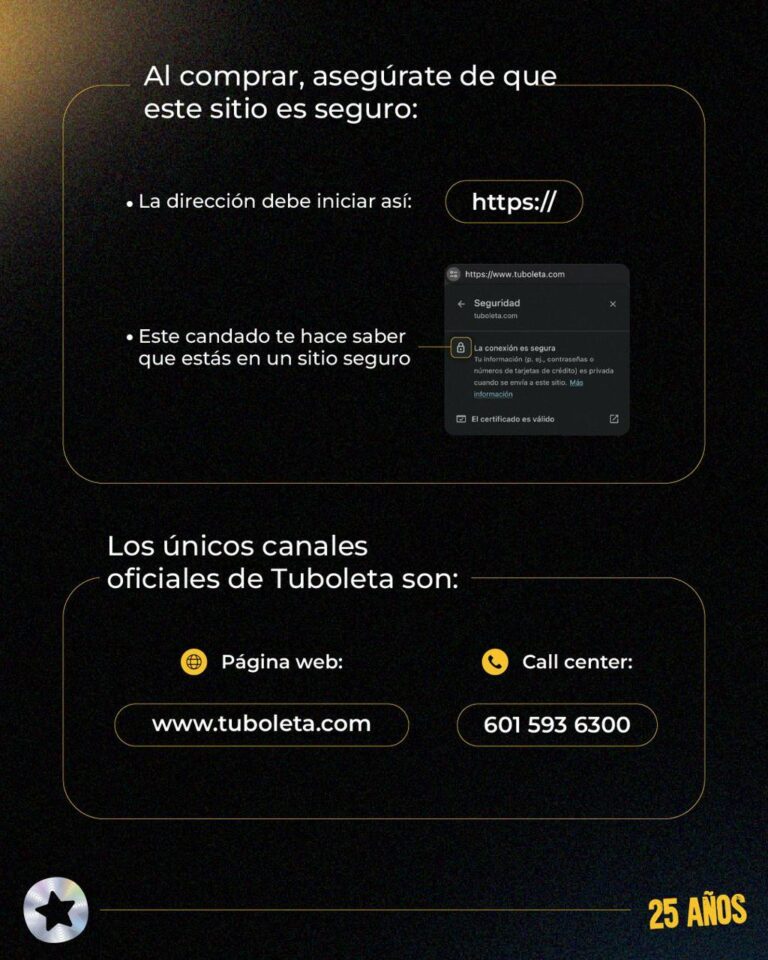Open the external link icon in the certificate row
This screenshot has width=768, height=960.
(614, 418)
